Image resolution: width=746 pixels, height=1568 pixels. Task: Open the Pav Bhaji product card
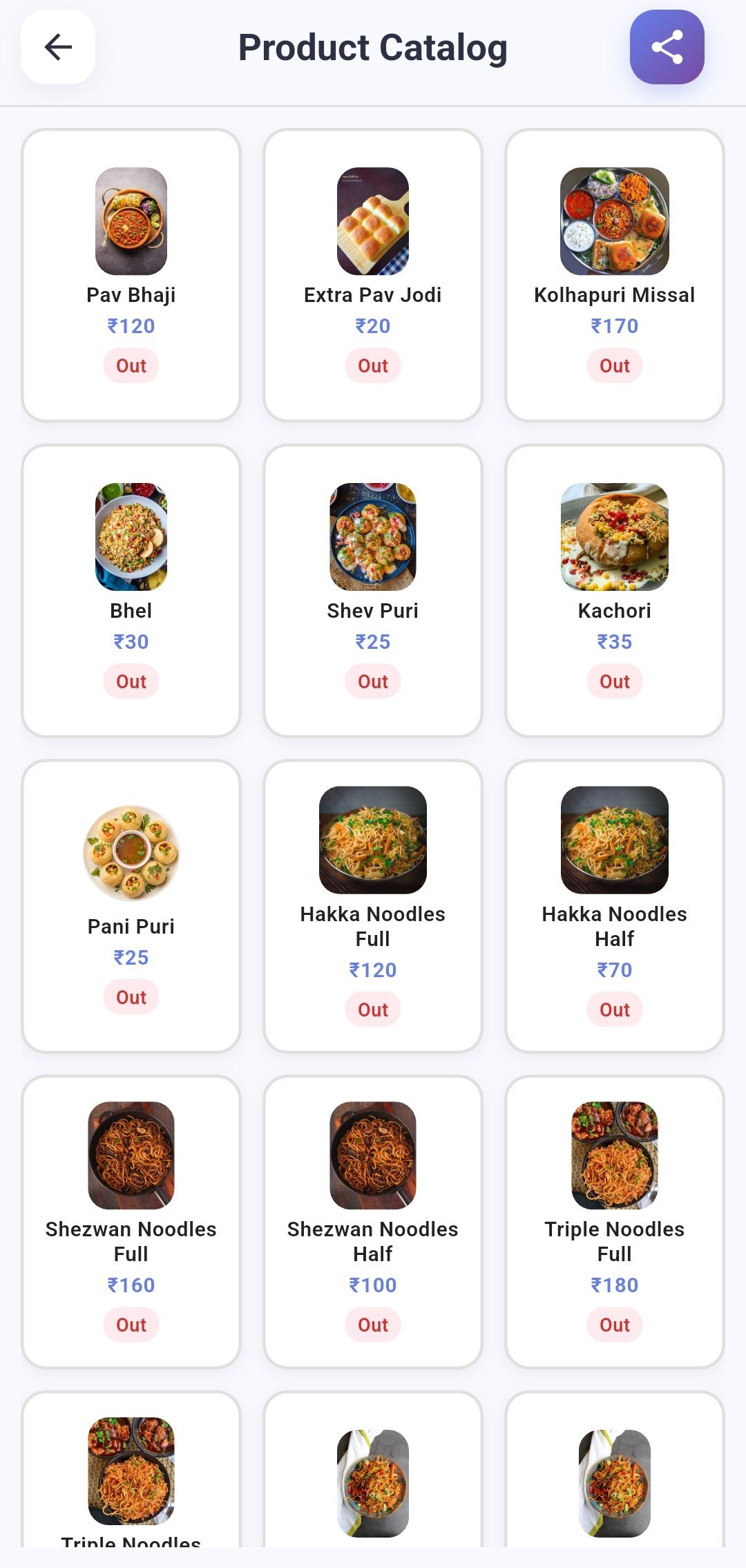[x=131, y=275]
